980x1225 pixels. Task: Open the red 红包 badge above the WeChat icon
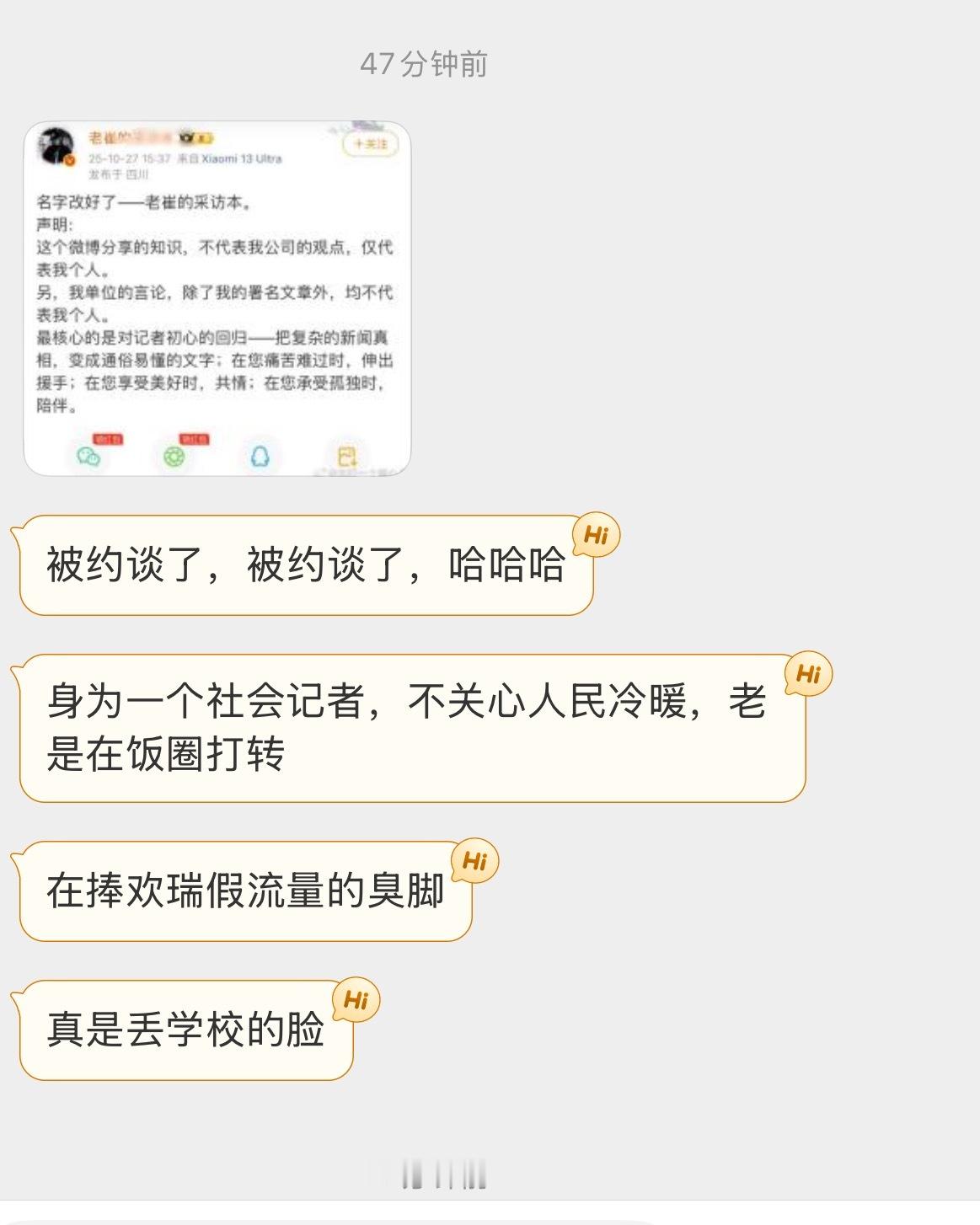point(110,440)
